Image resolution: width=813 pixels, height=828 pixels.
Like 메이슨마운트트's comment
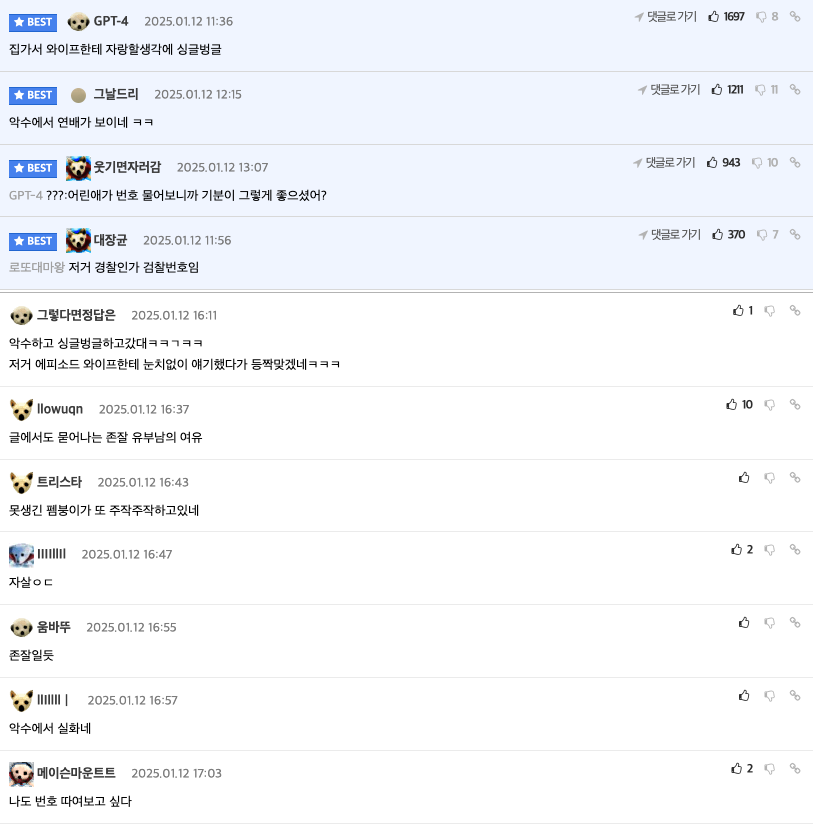pyautogui.click(x=737, y=769)
